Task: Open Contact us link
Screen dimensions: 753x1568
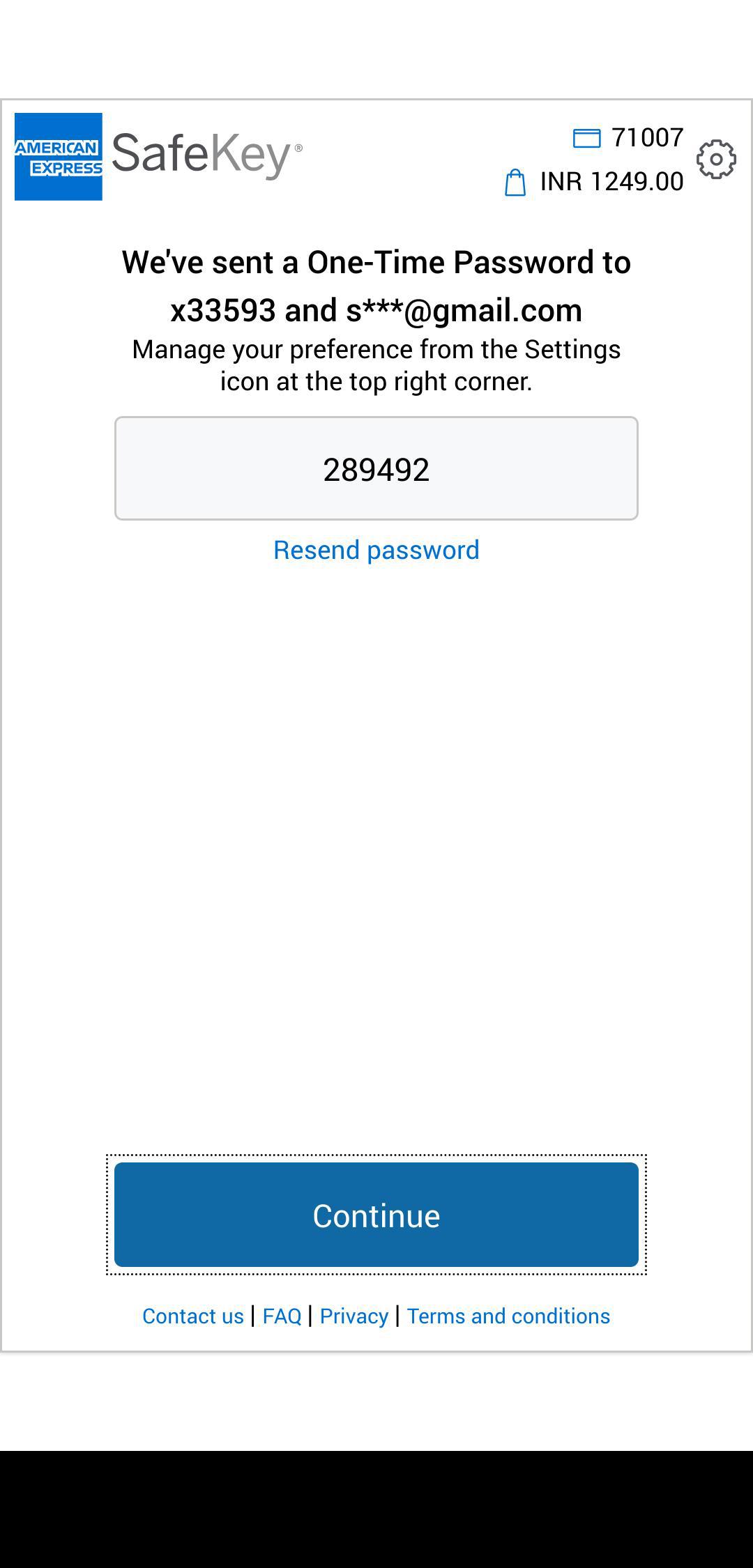Action: pos(193,1316)
